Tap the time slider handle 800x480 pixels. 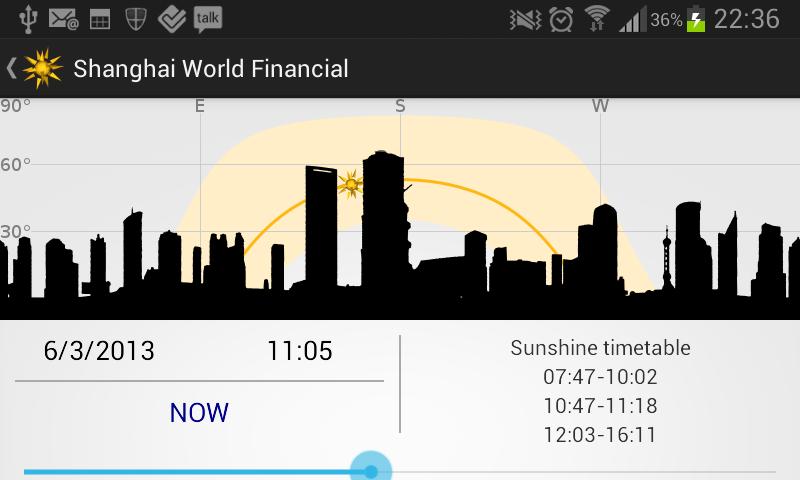(371, 470)
